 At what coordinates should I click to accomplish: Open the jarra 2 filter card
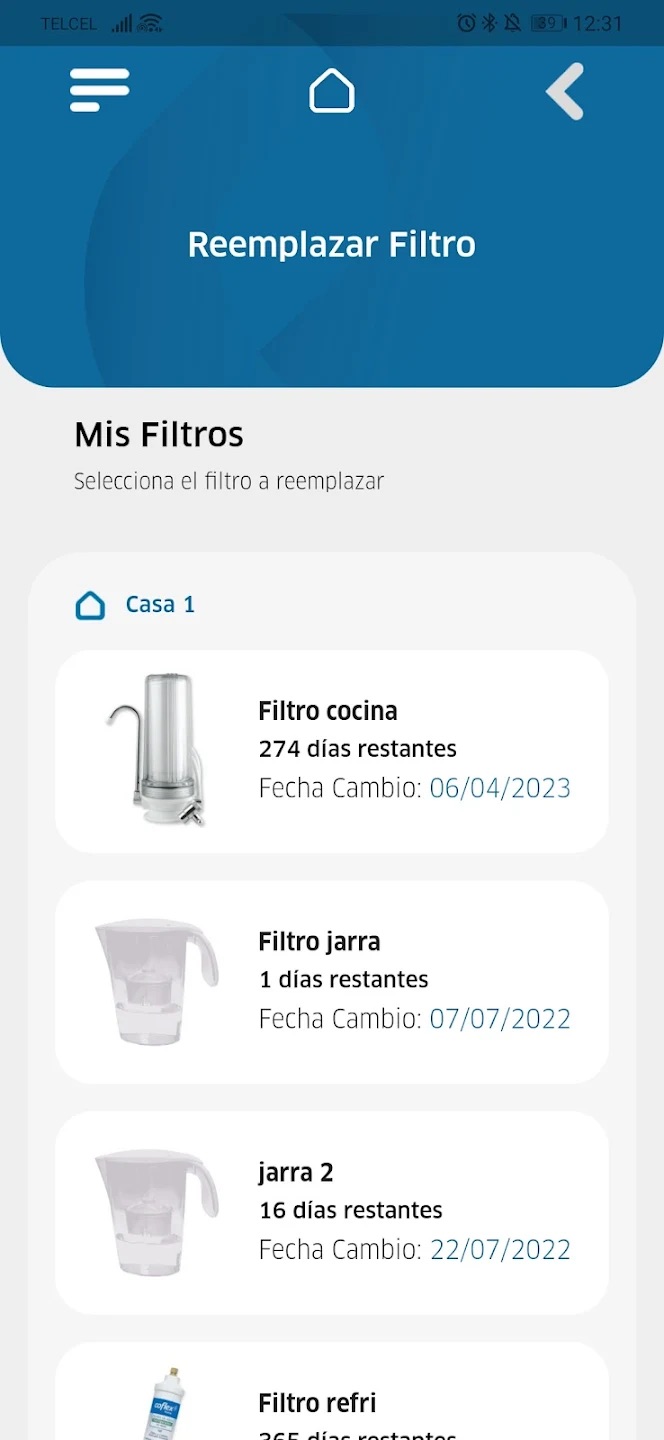pyautogui.click(x=332, y=1212)
